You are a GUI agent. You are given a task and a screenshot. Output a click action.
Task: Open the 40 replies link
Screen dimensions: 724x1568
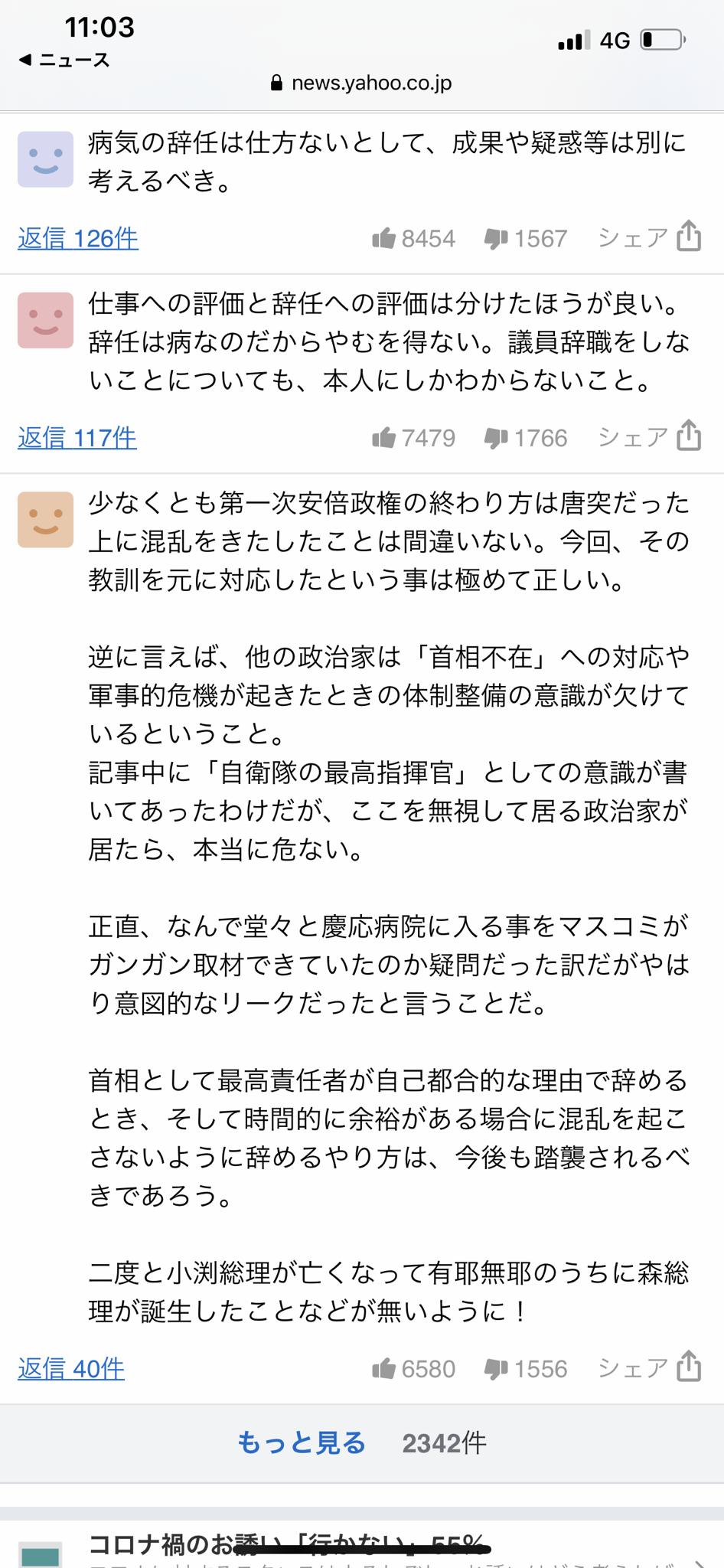[71, 1368]
